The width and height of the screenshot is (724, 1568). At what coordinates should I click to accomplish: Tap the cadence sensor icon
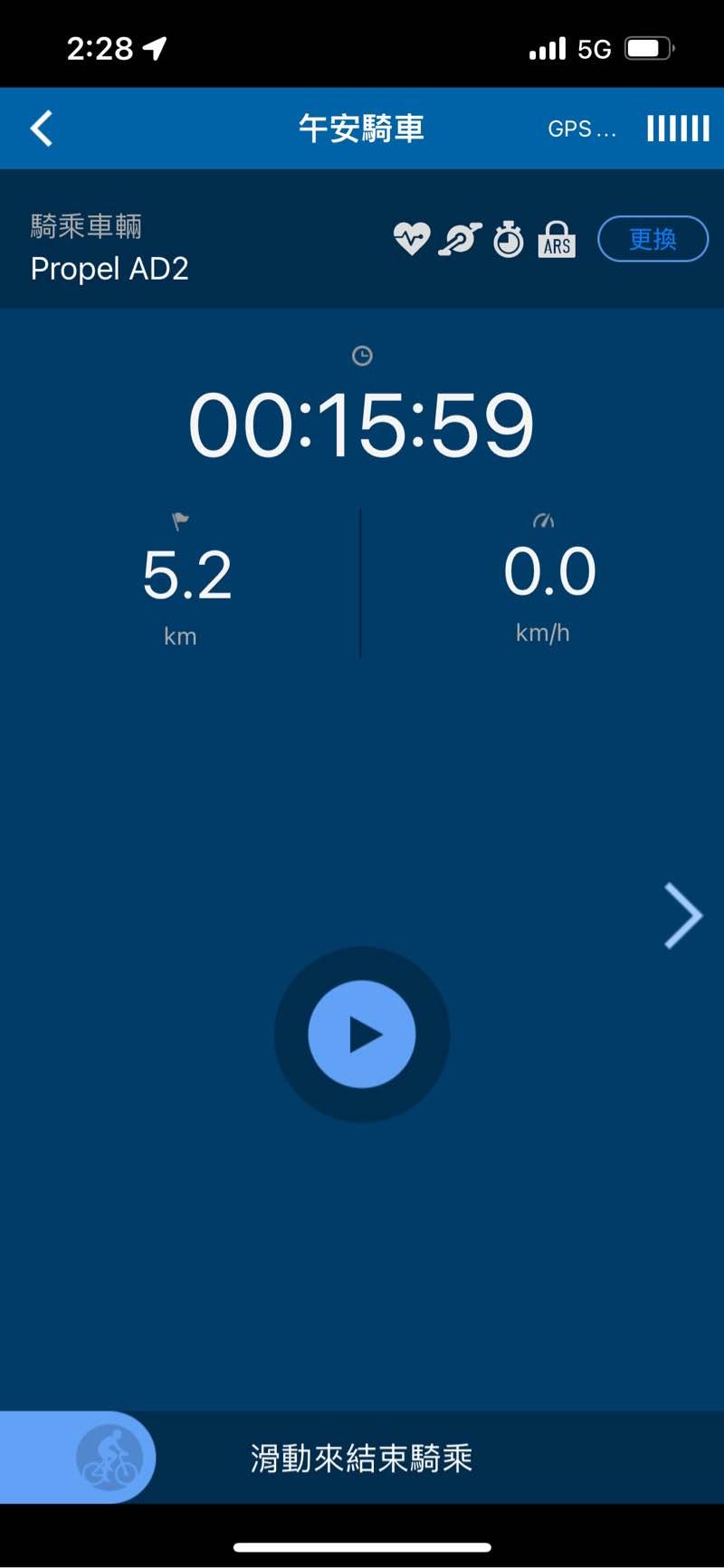460,239
